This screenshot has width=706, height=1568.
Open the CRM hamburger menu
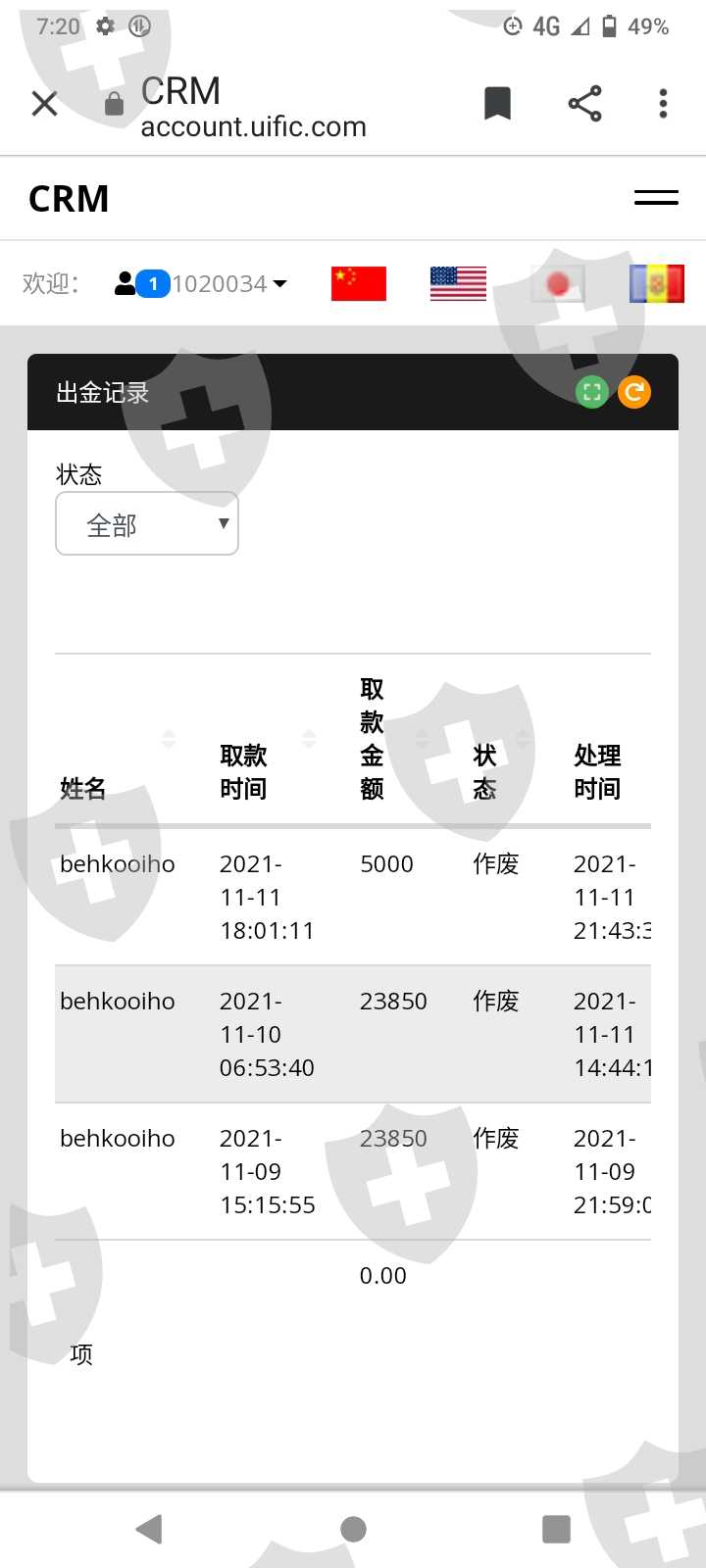click(x=656, y=198)
